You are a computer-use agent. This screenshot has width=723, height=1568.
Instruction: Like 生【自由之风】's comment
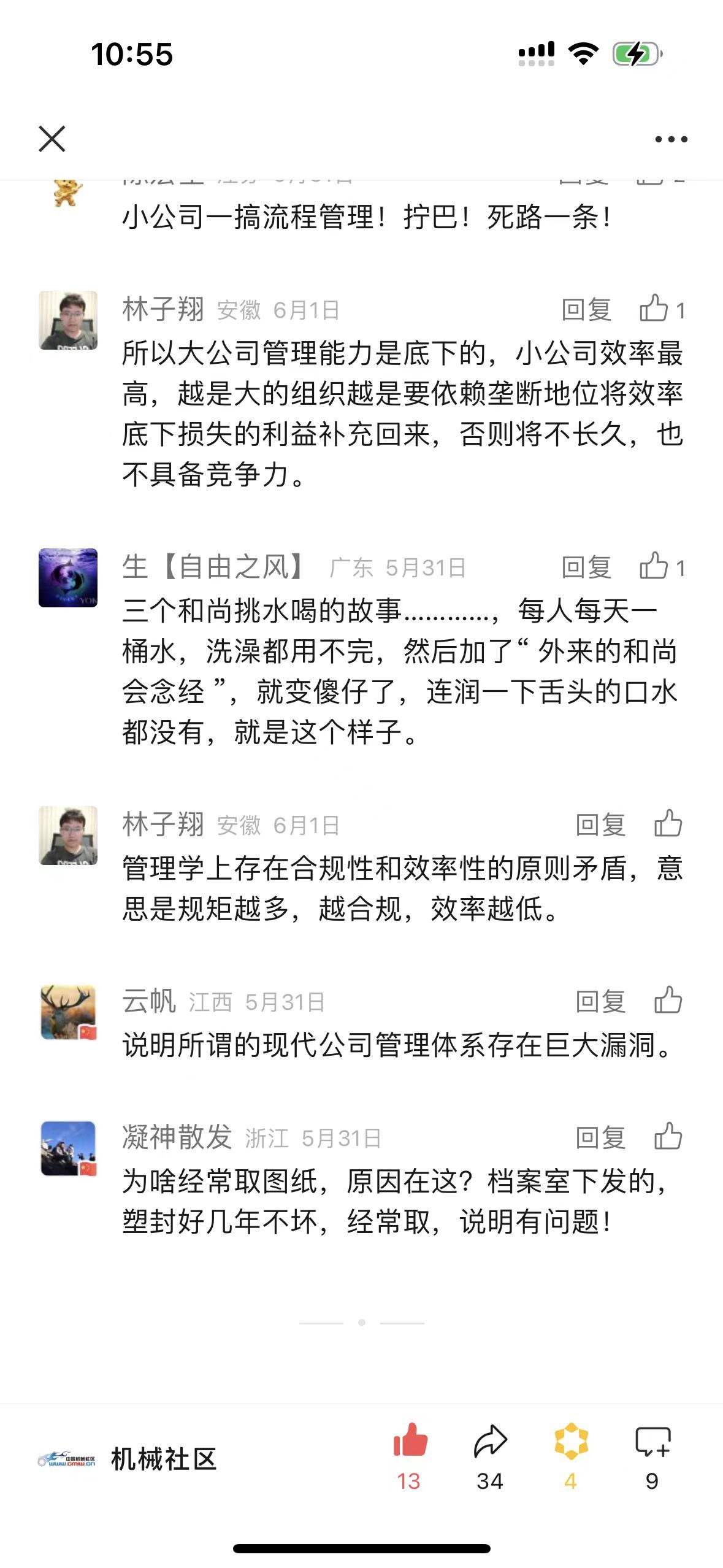(x=654, y=566)
